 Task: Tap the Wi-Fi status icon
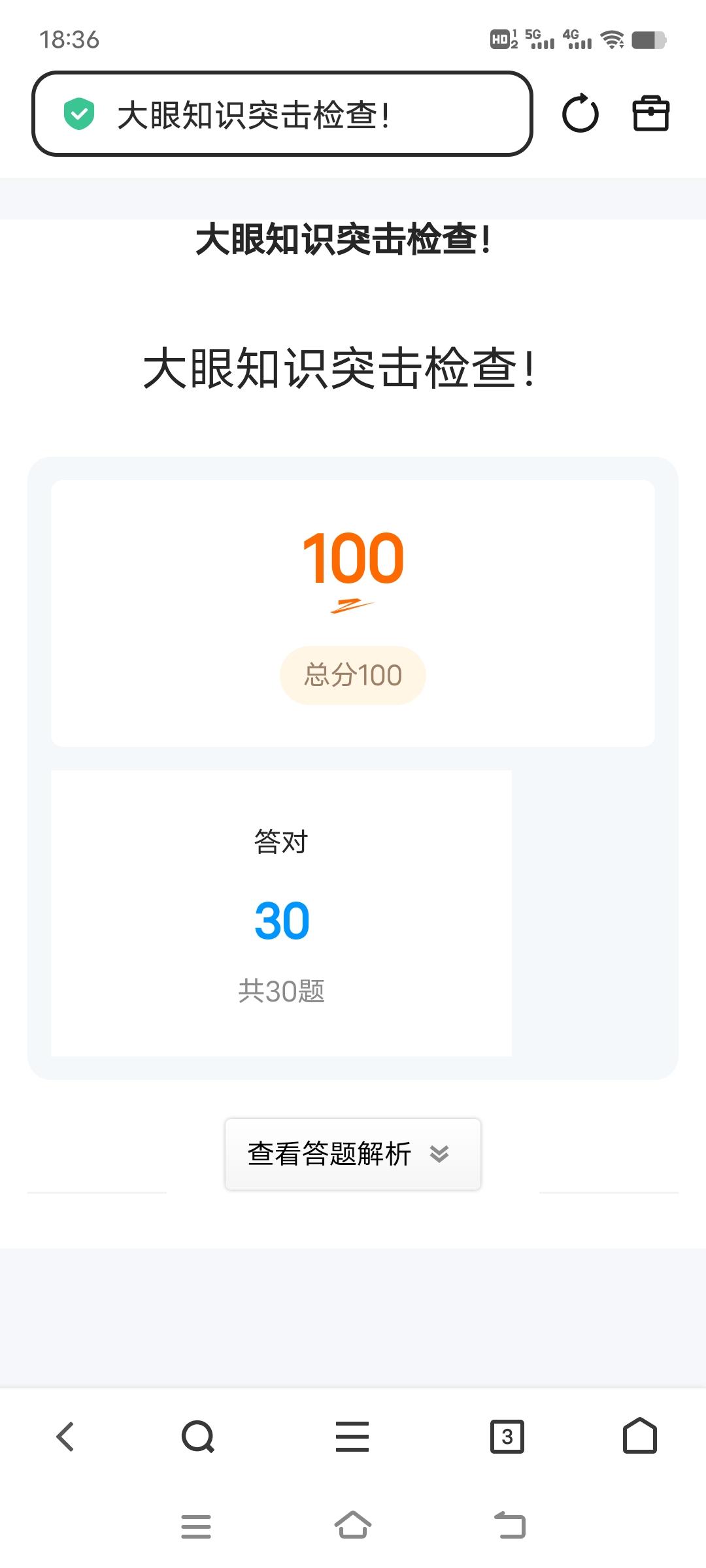[612, 41]
